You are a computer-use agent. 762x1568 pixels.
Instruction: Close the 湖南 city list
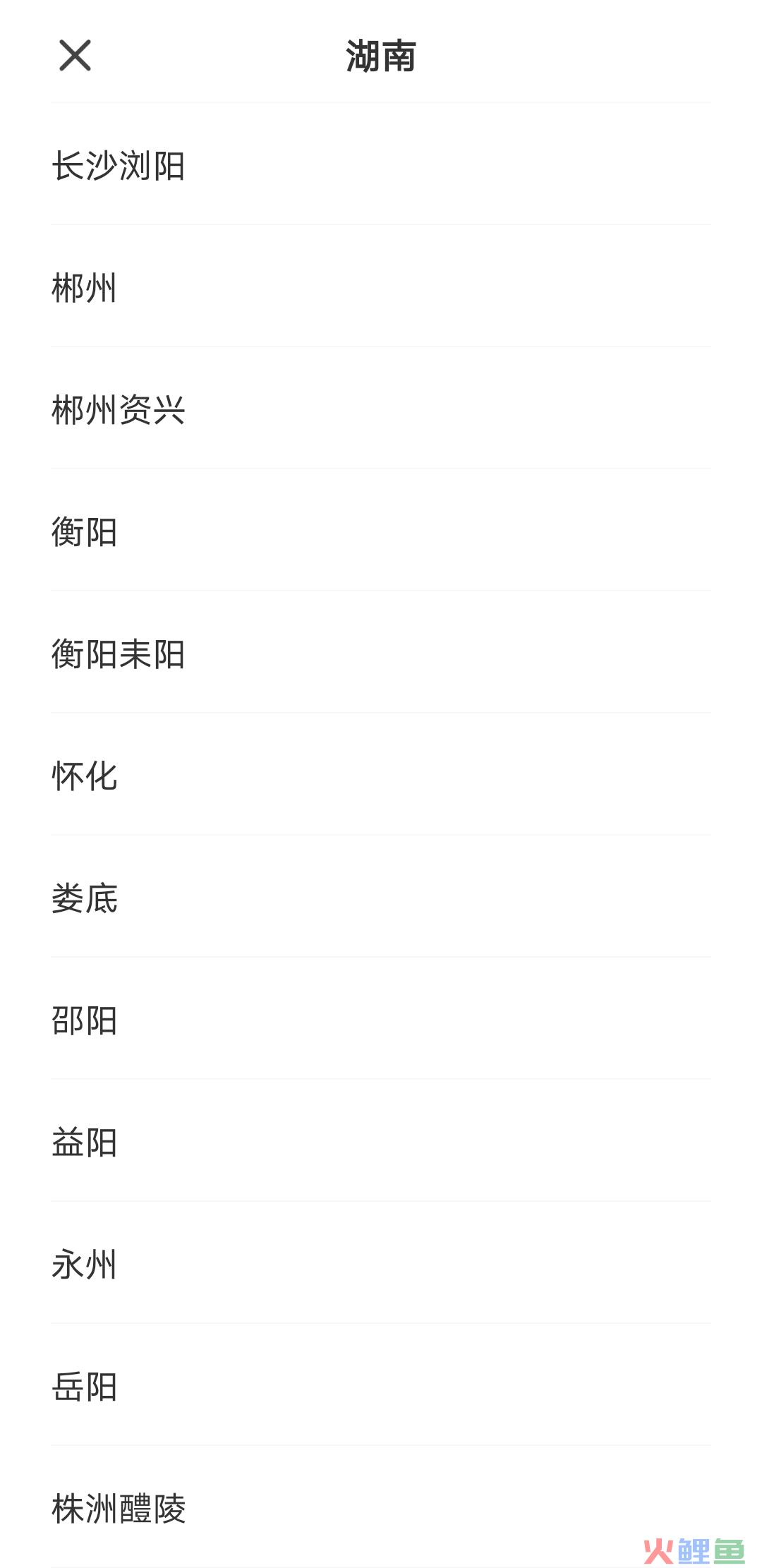point(75,55)
